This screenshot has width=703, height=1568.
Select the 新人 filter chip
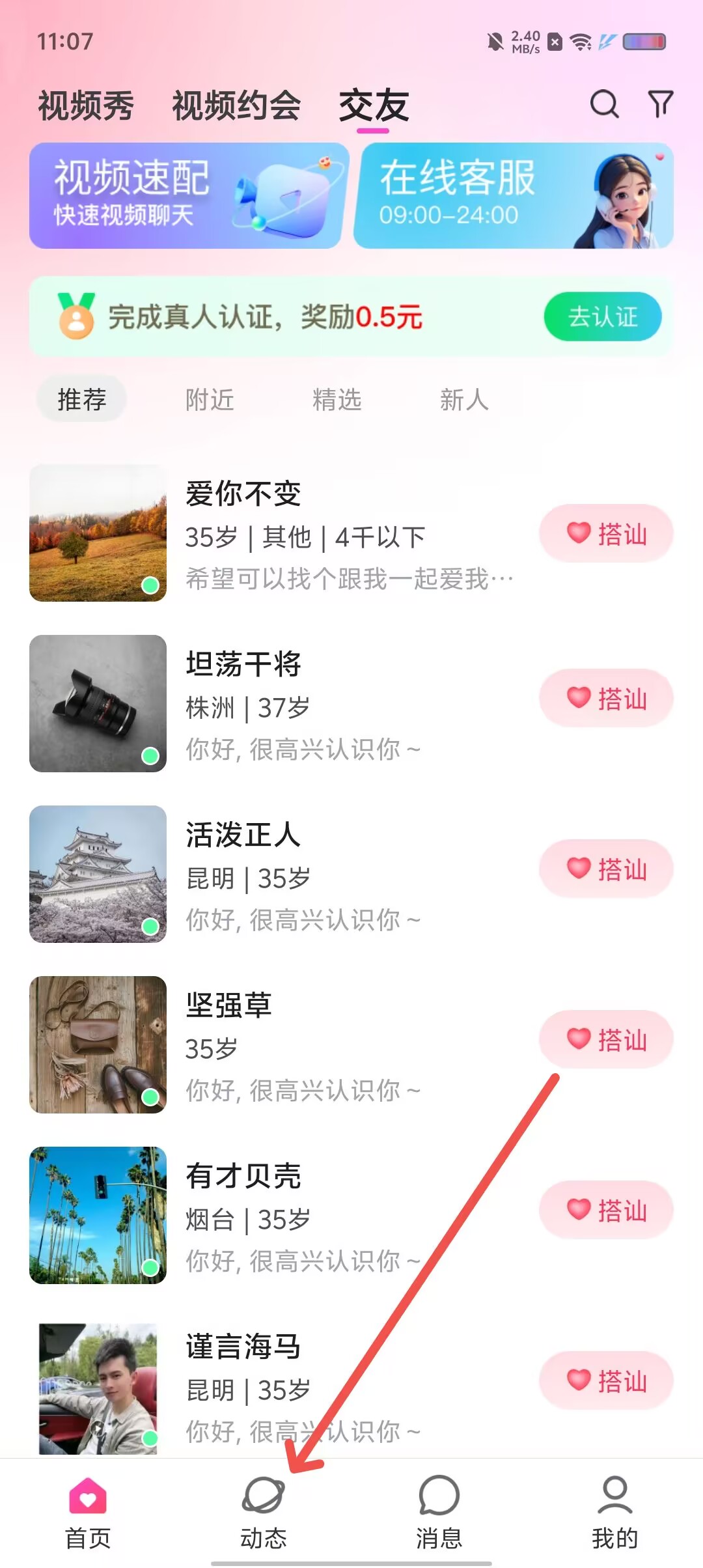click(x=464, y=399)
